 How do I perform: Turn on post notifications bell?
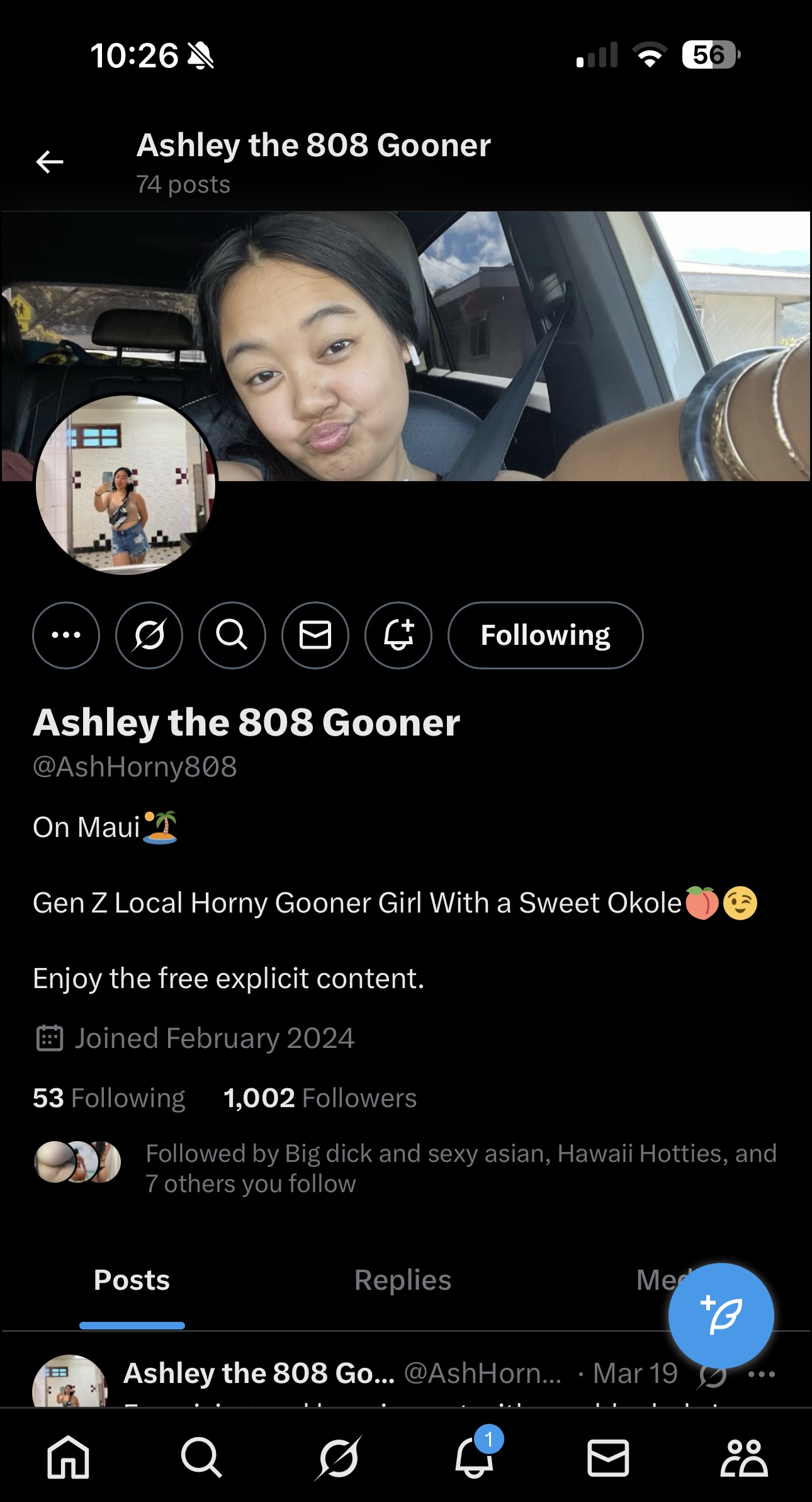[398, 635]
